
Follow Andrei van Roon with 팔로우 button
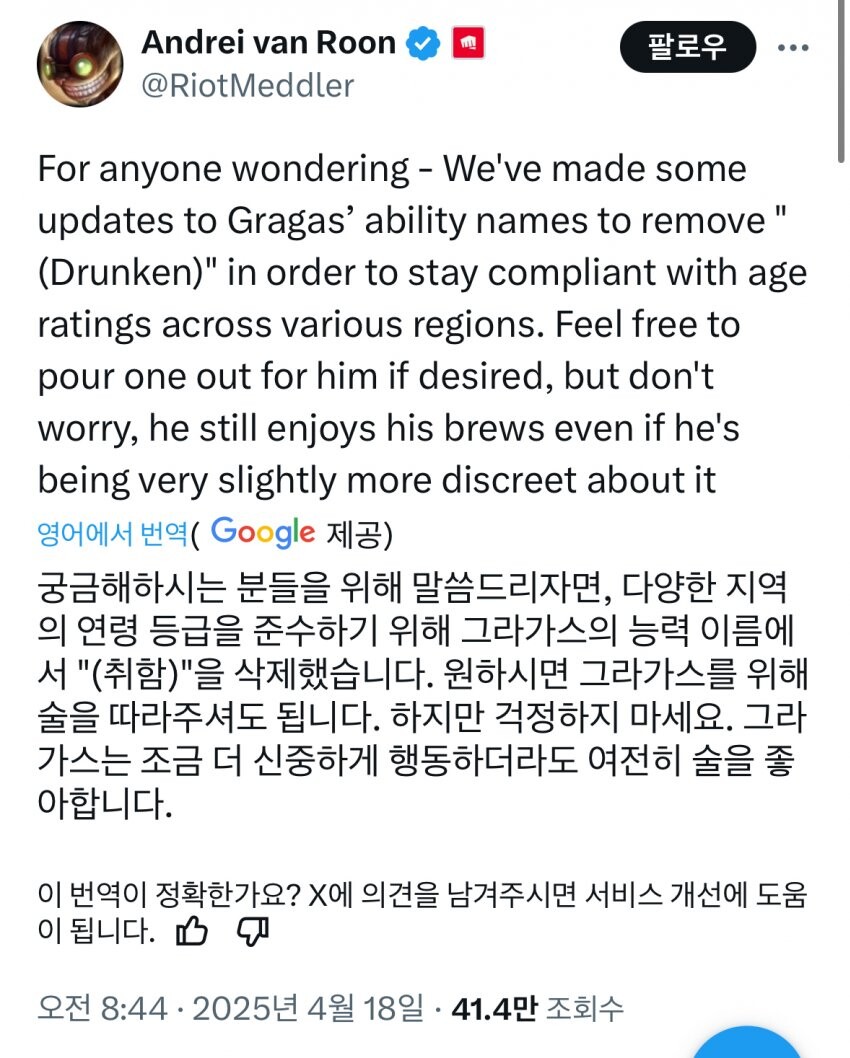point(687,47)
